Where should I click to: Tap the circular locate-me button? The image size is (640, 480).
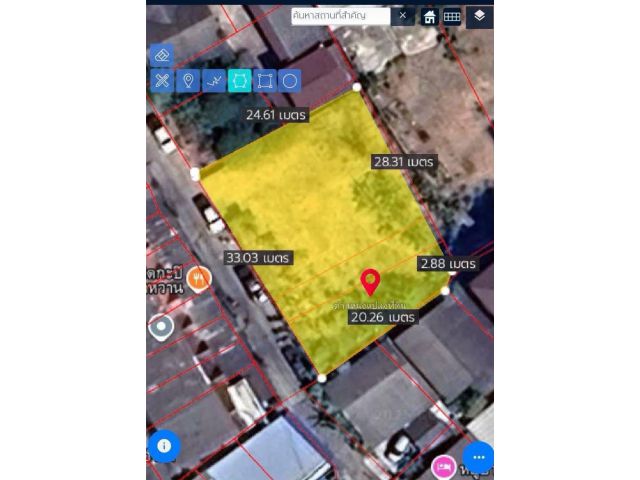(x=160, y=326)
